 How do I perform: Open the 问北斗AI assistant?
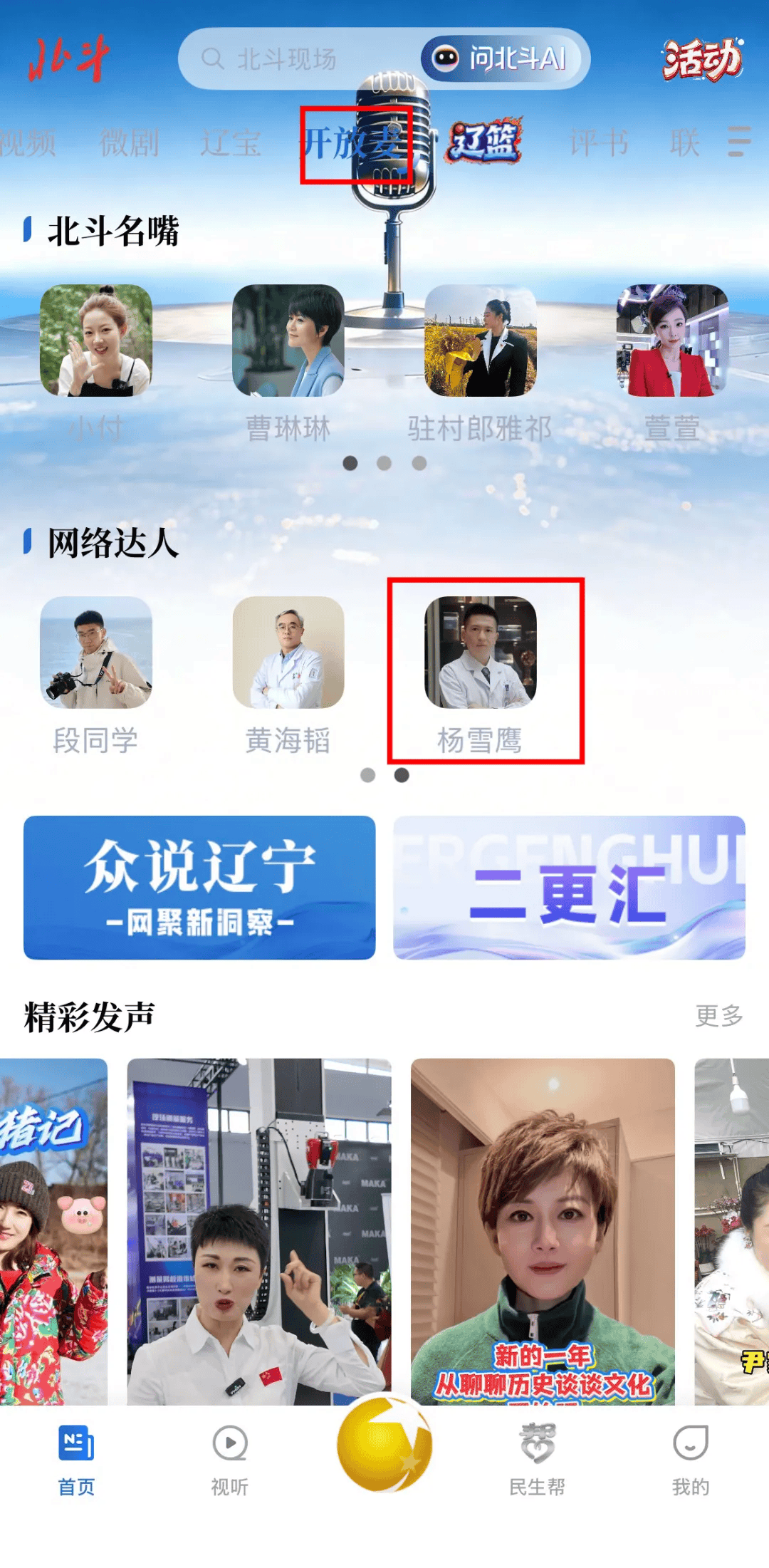point(503,58)
